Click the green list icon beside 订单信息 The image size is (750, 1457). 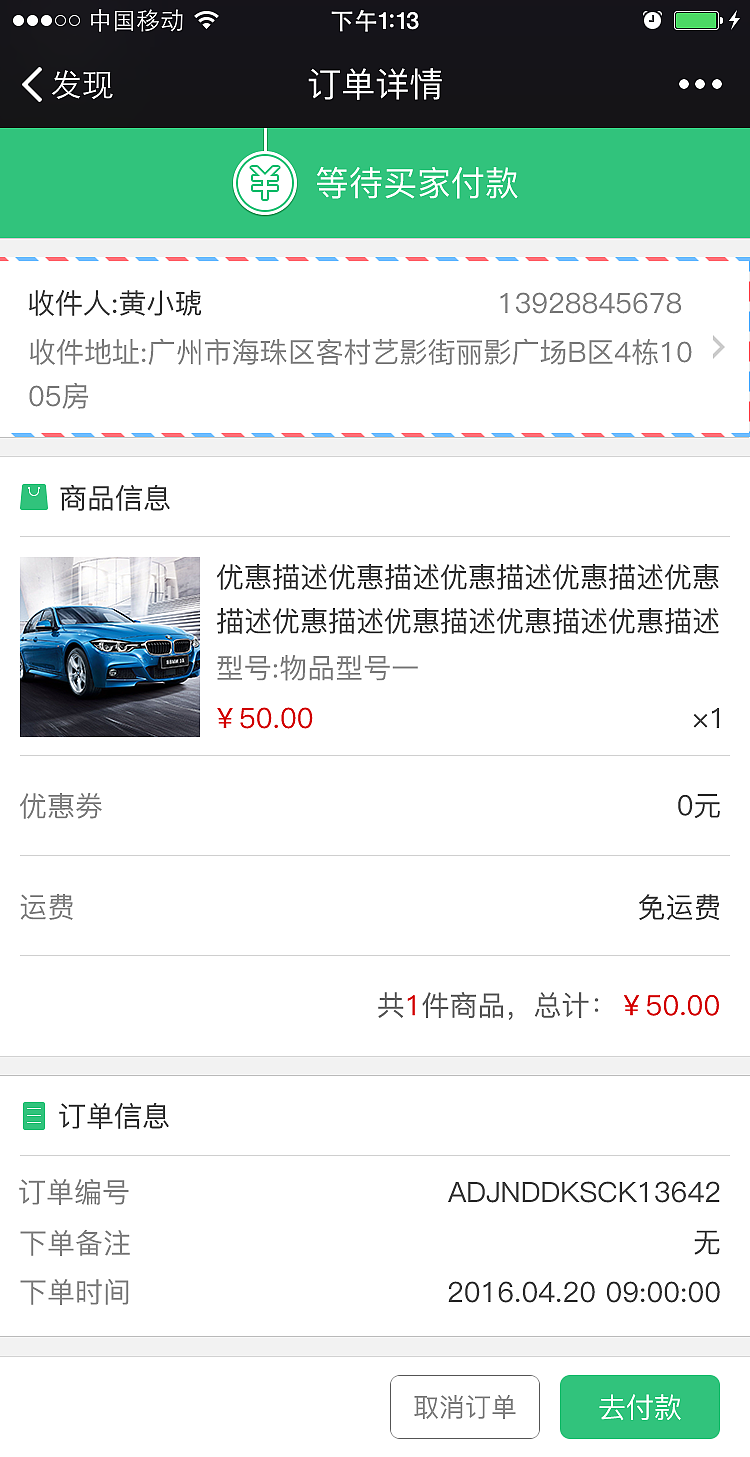click(33, 1116)
